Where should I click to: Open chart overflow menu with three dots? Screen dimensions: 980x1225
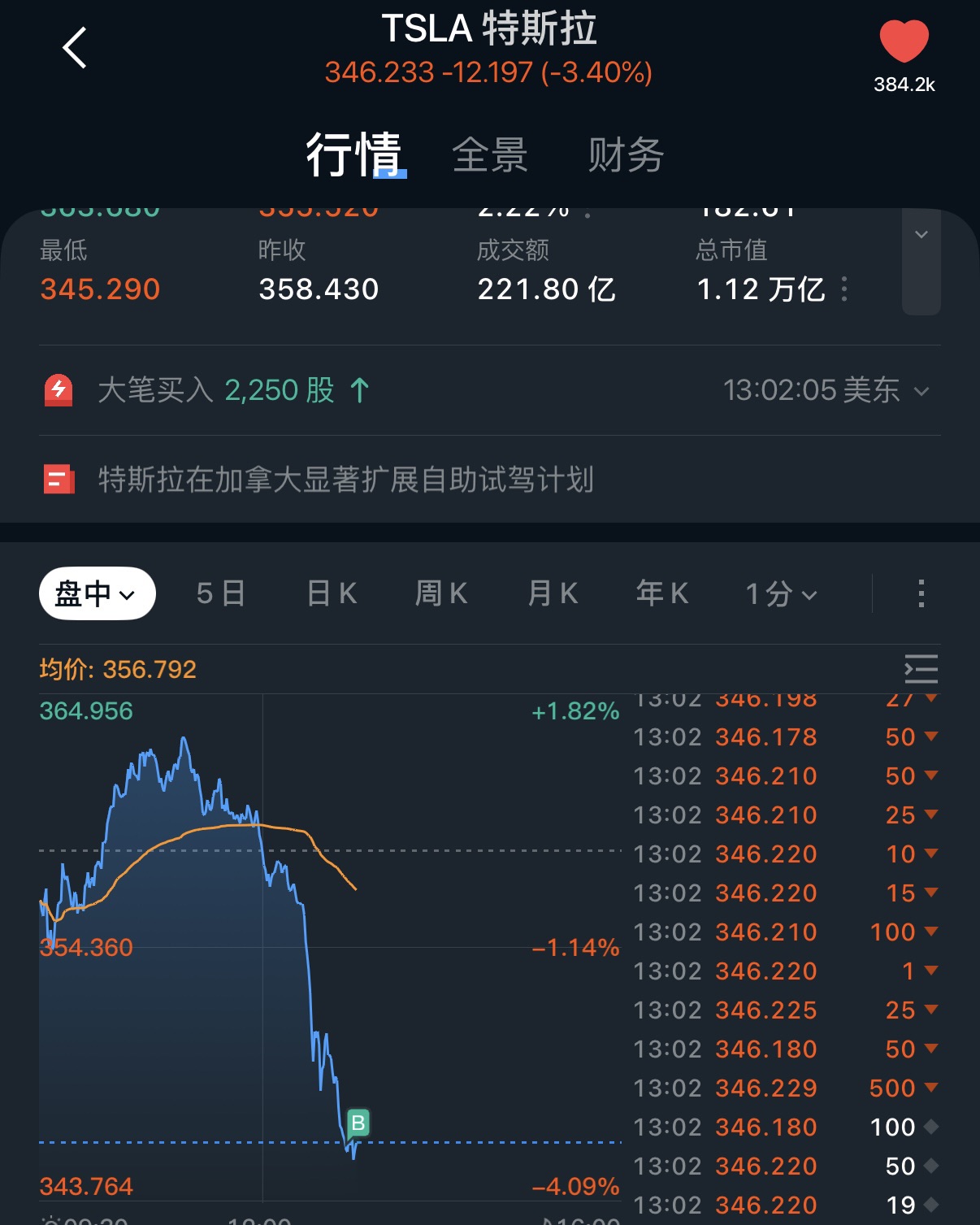pyautogui.click(x=921, y=593)
